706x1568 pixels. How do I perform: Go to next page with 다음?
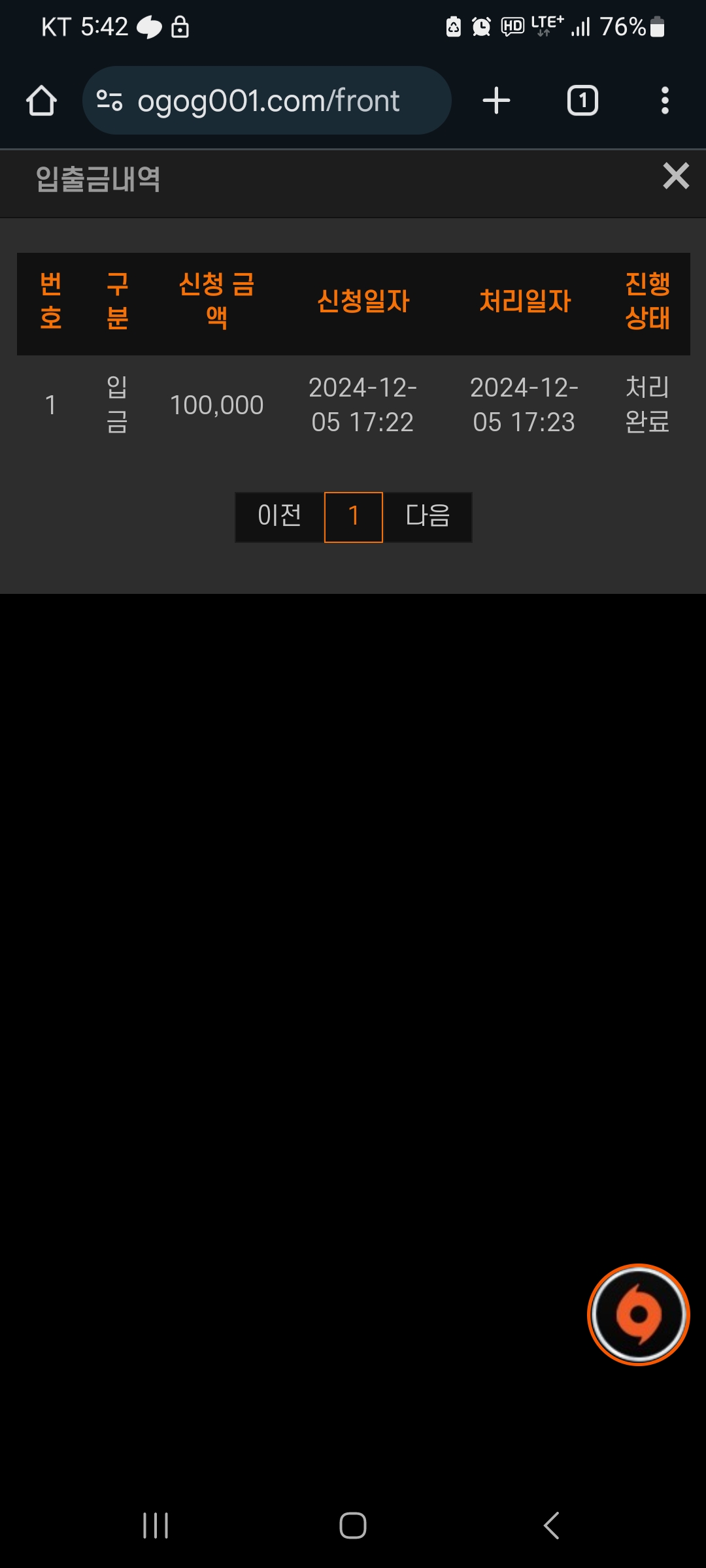pos(428,517)
